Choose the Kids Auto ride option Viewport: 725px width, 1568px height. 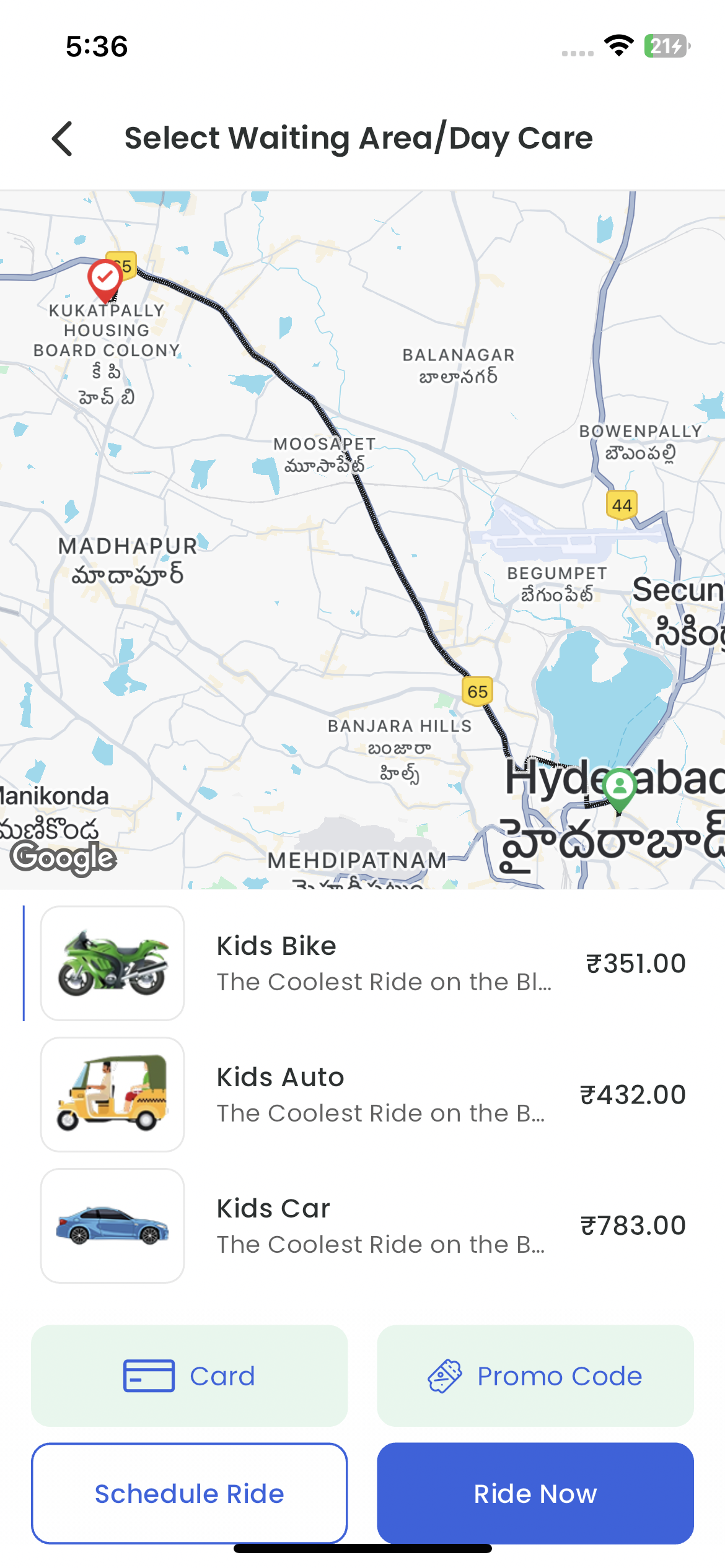[362, 1094]
